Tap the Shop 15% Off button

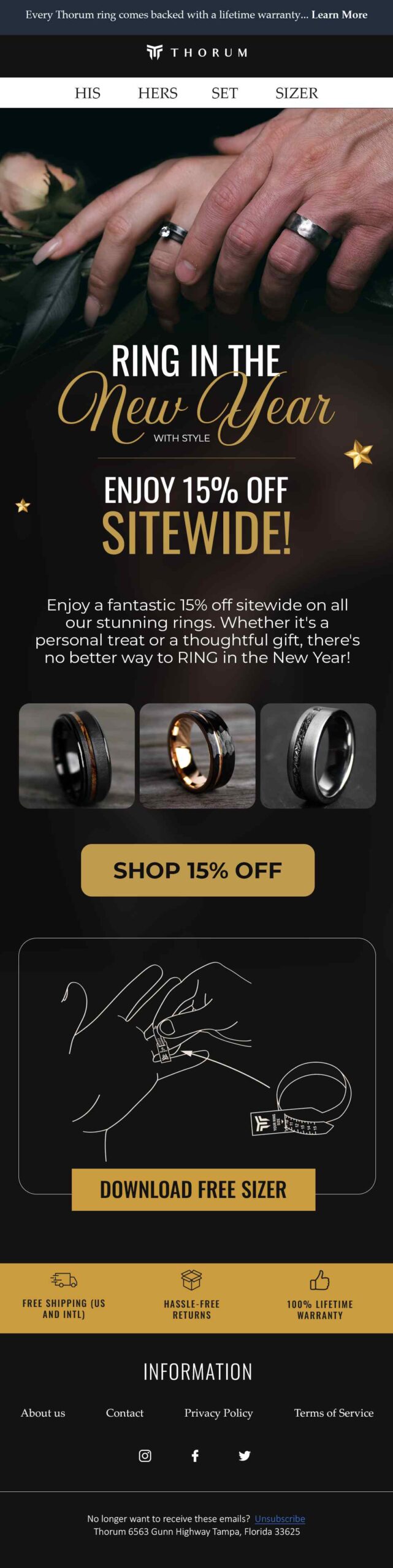pos(197,870)
